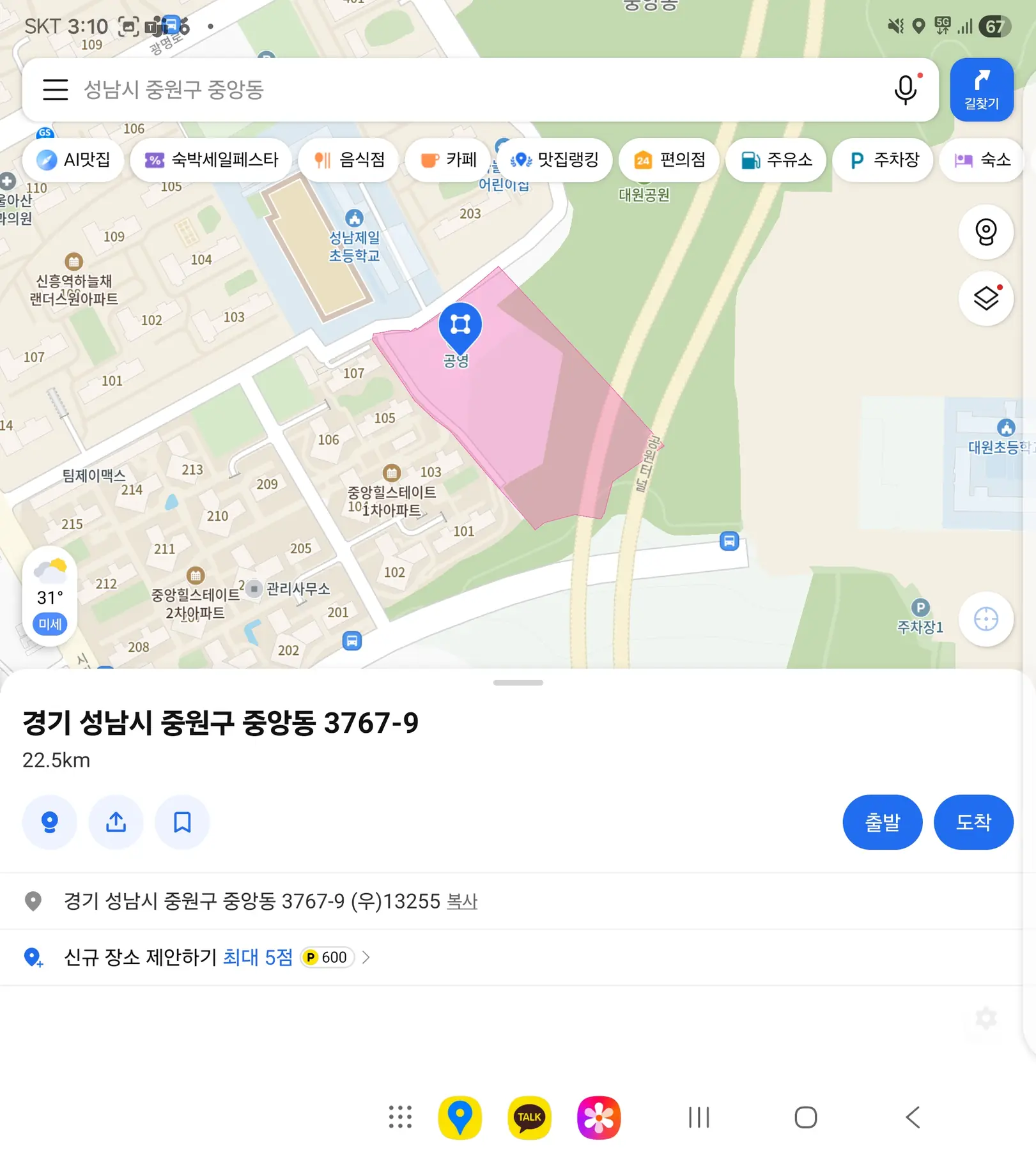Select the 숙박세일페스타 chip
The image size is (1036, 1150).
tap(212, 160)
